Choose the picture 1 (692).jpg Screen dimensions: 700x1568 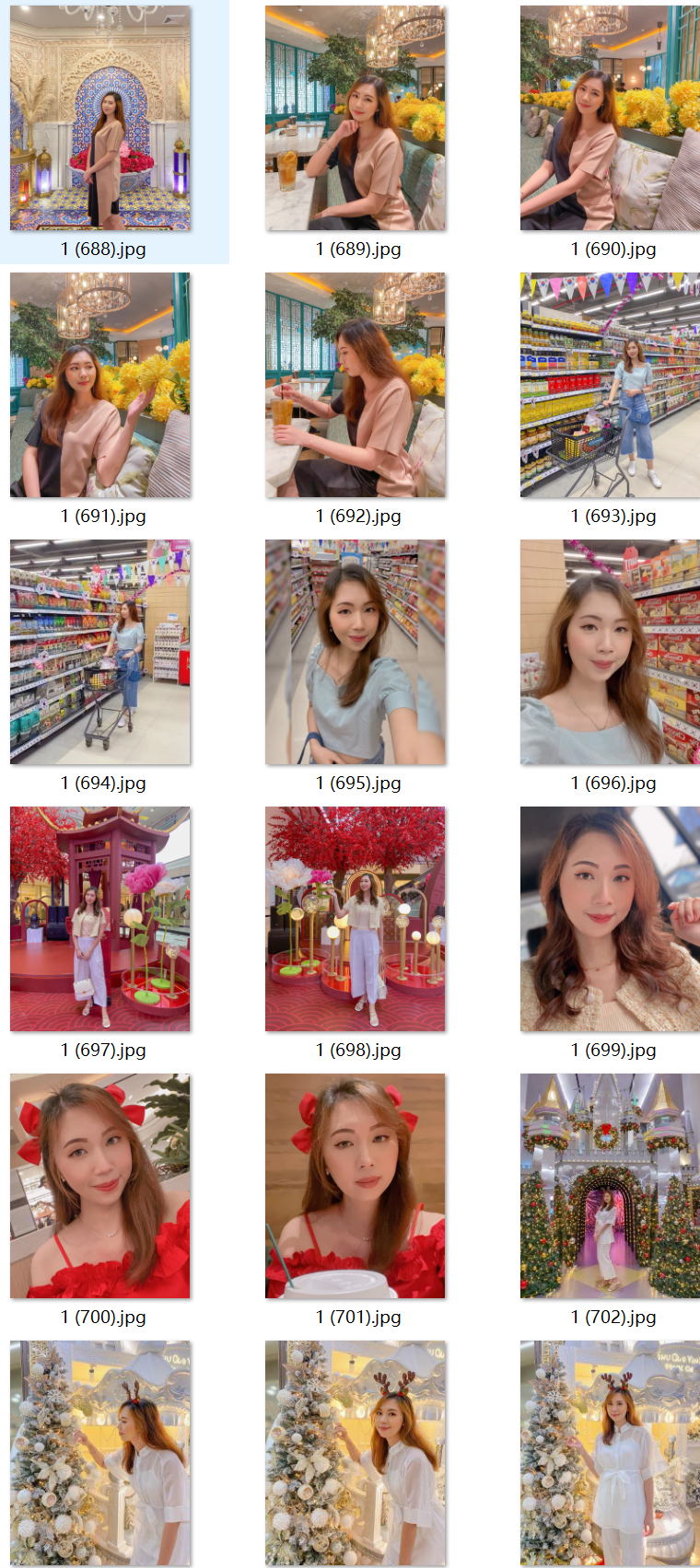click(x=356, y=385)
